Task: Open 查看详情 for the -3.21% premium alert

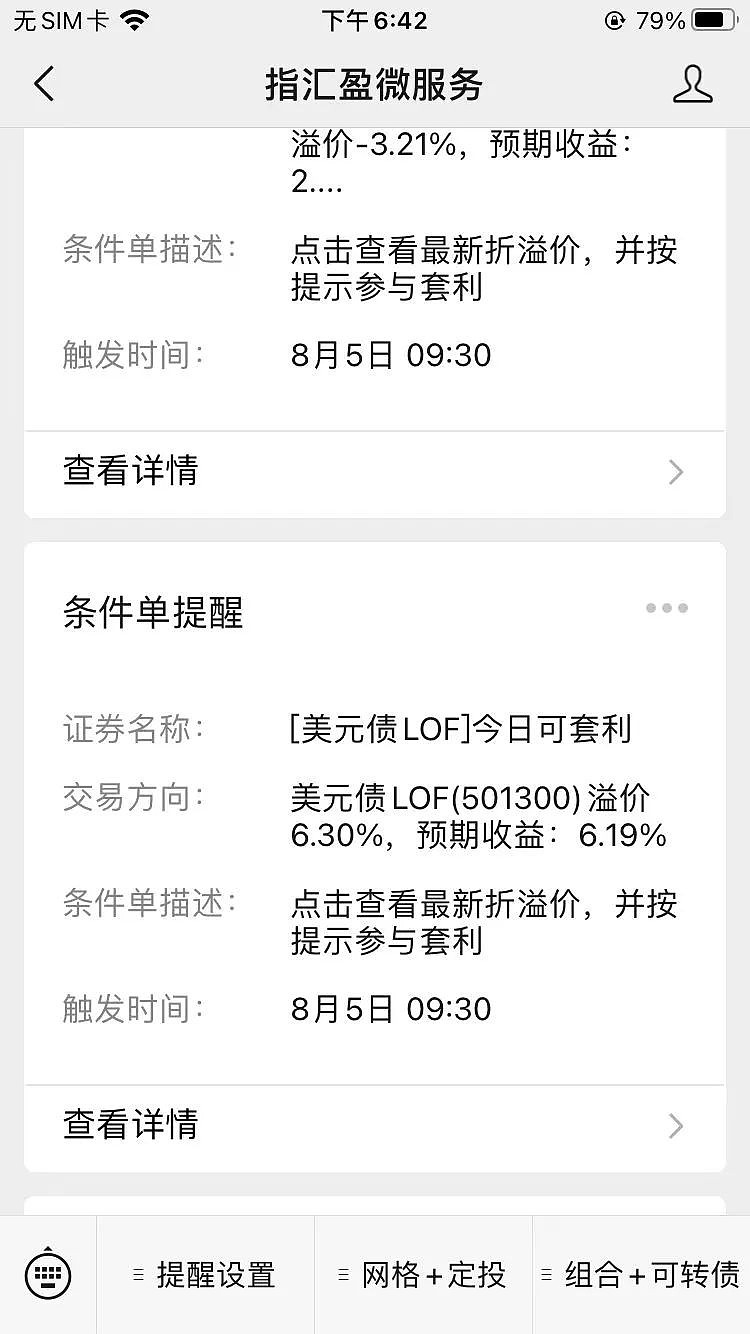Action: point(375,472)
